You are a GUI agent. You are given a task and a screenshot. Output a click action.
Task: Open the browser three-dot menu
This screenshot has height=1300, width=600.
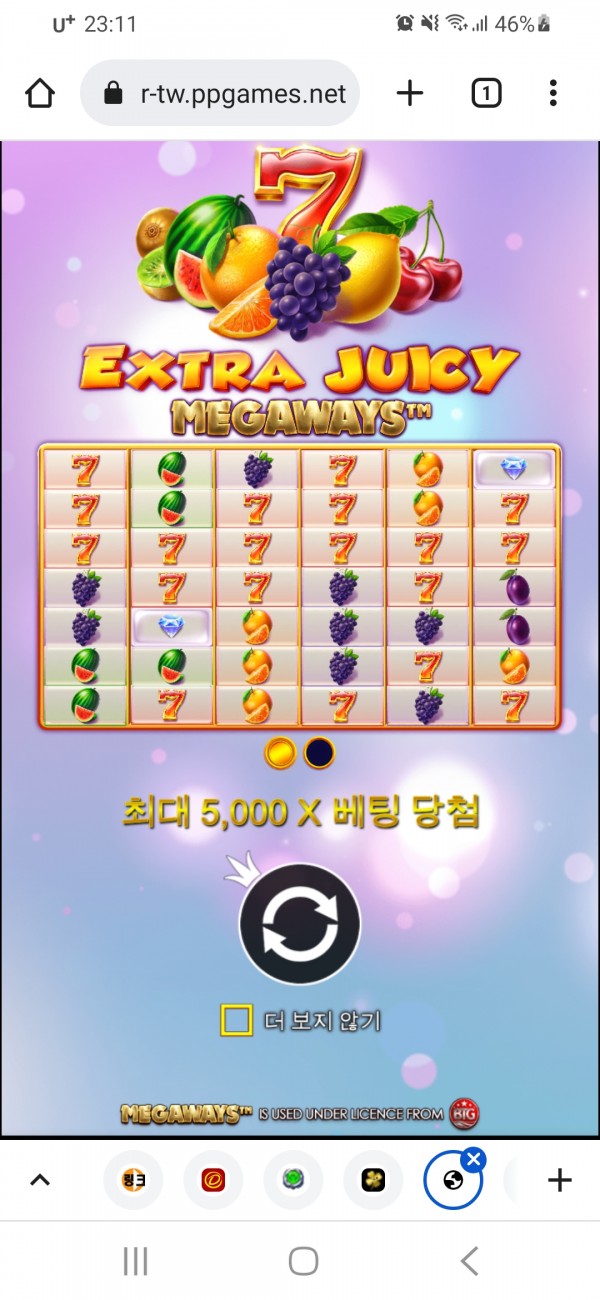click(553, 94)
